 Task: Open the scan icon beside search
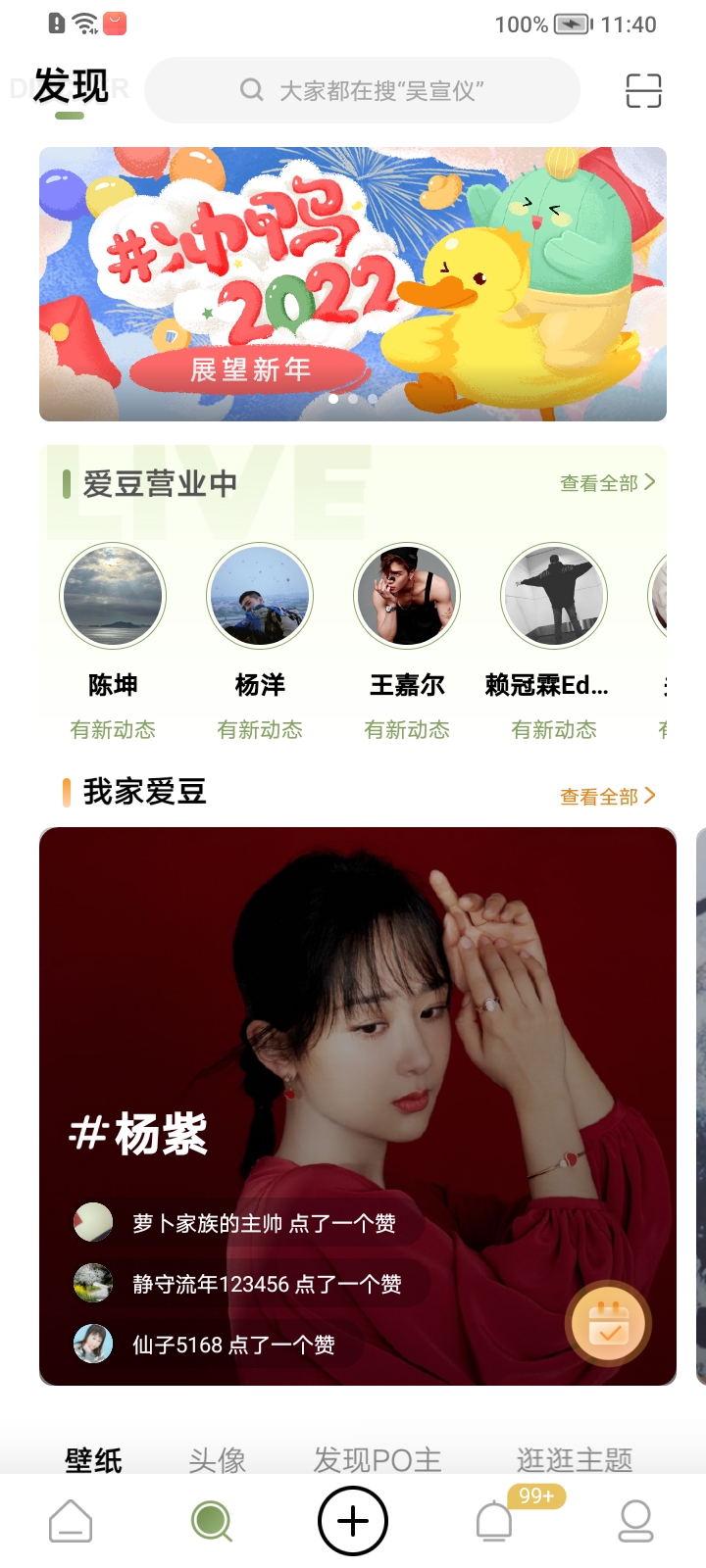click(x=643, y=90)
